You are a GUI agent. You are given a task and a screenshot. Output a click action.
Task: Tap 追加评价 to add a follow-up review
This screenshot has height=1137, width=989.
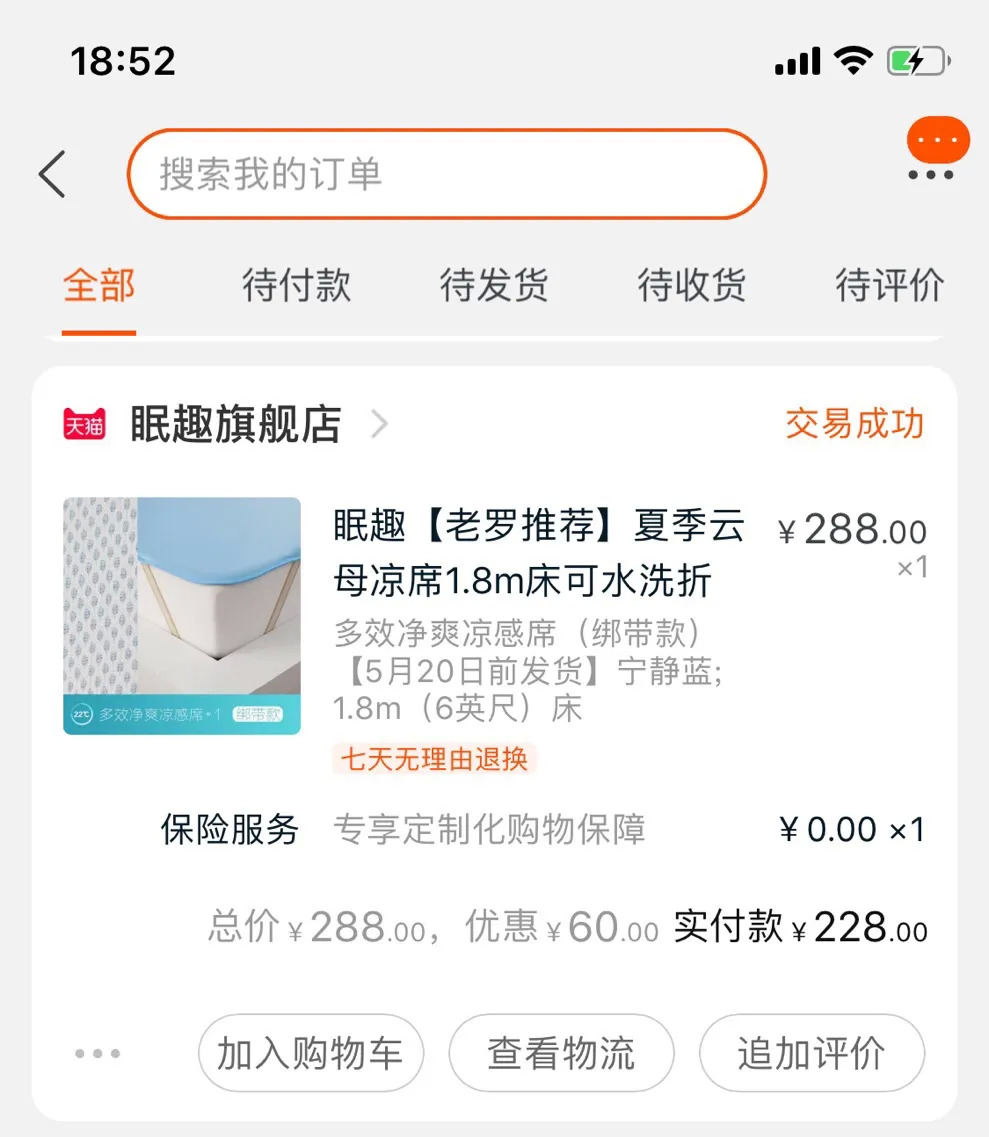[811, 1053]
